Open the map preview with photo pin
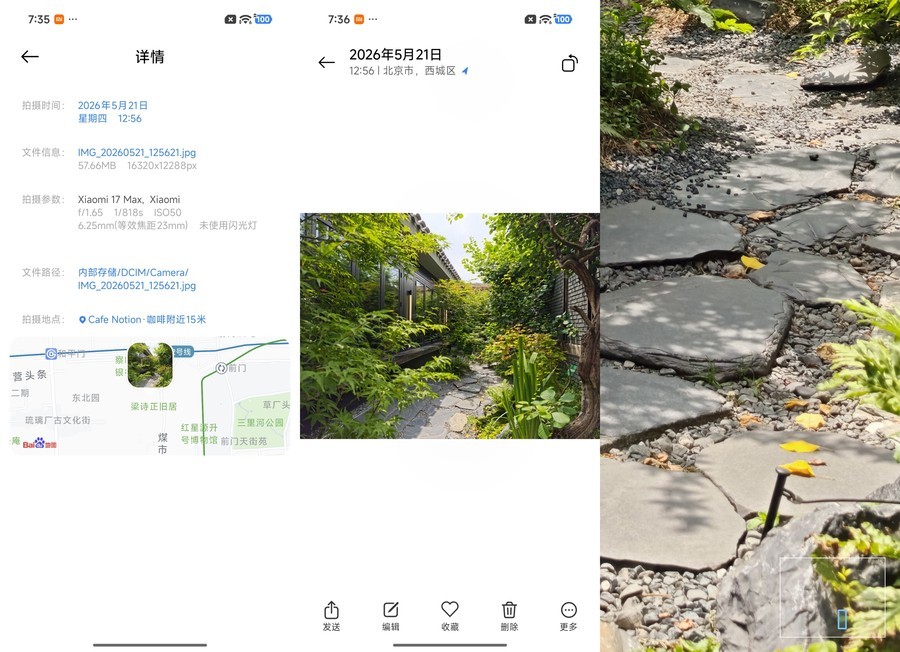Viewport: 900px width, 652px height. tap(150, 396)
